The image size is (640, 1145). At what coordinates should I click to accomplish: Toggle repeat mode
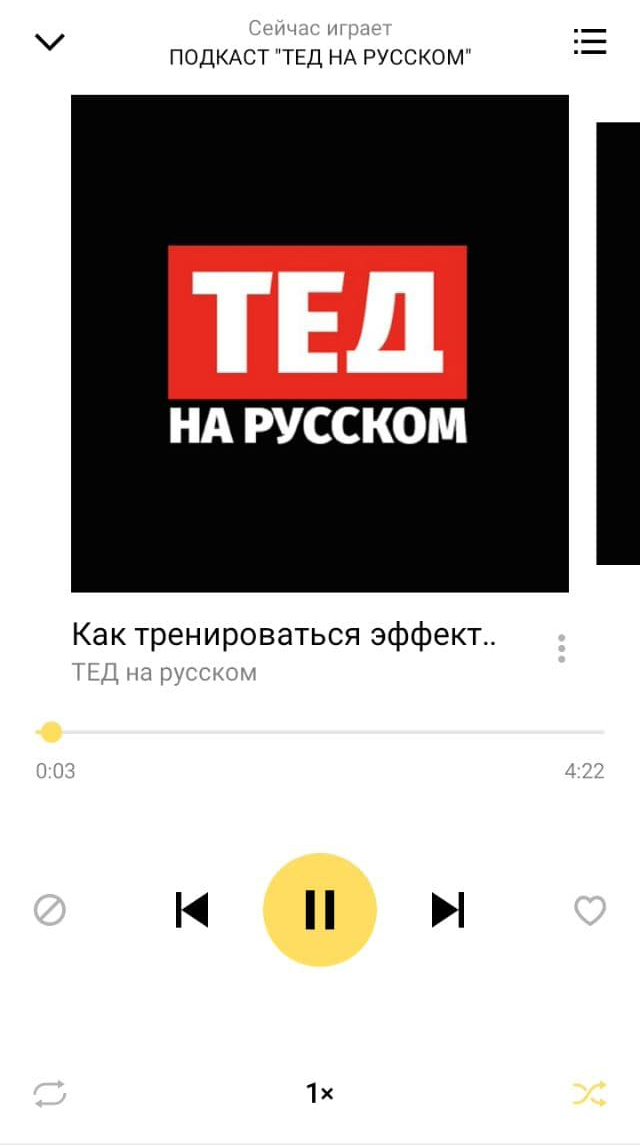[x=49, y=1093]
